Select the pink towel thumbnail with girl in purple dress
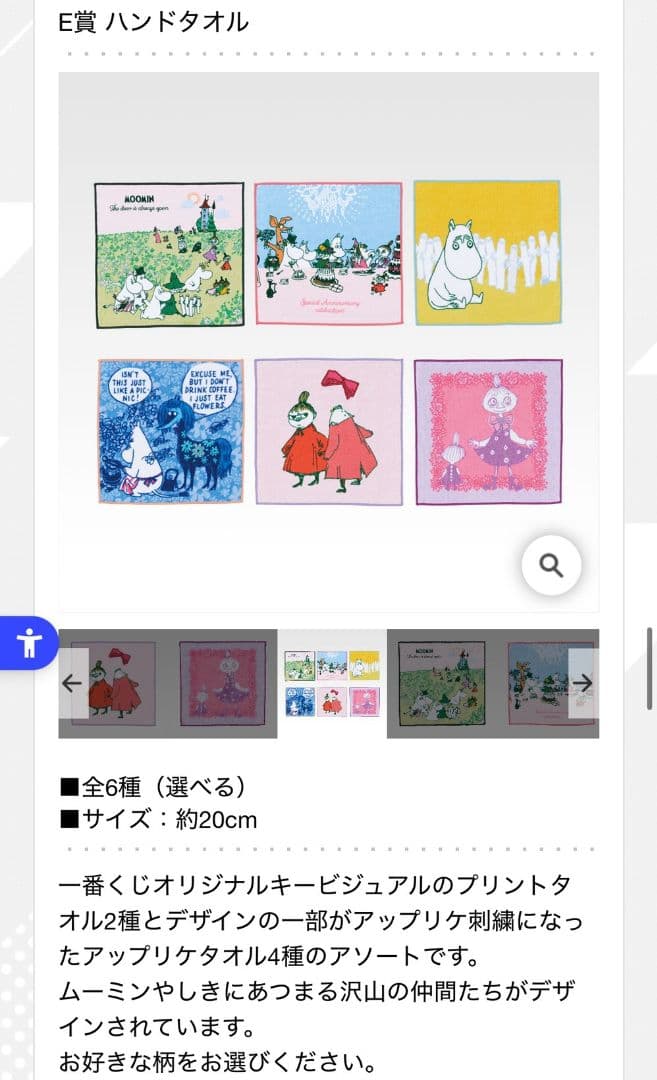This screenshot has width=657, height=1080. coord(223,684)
